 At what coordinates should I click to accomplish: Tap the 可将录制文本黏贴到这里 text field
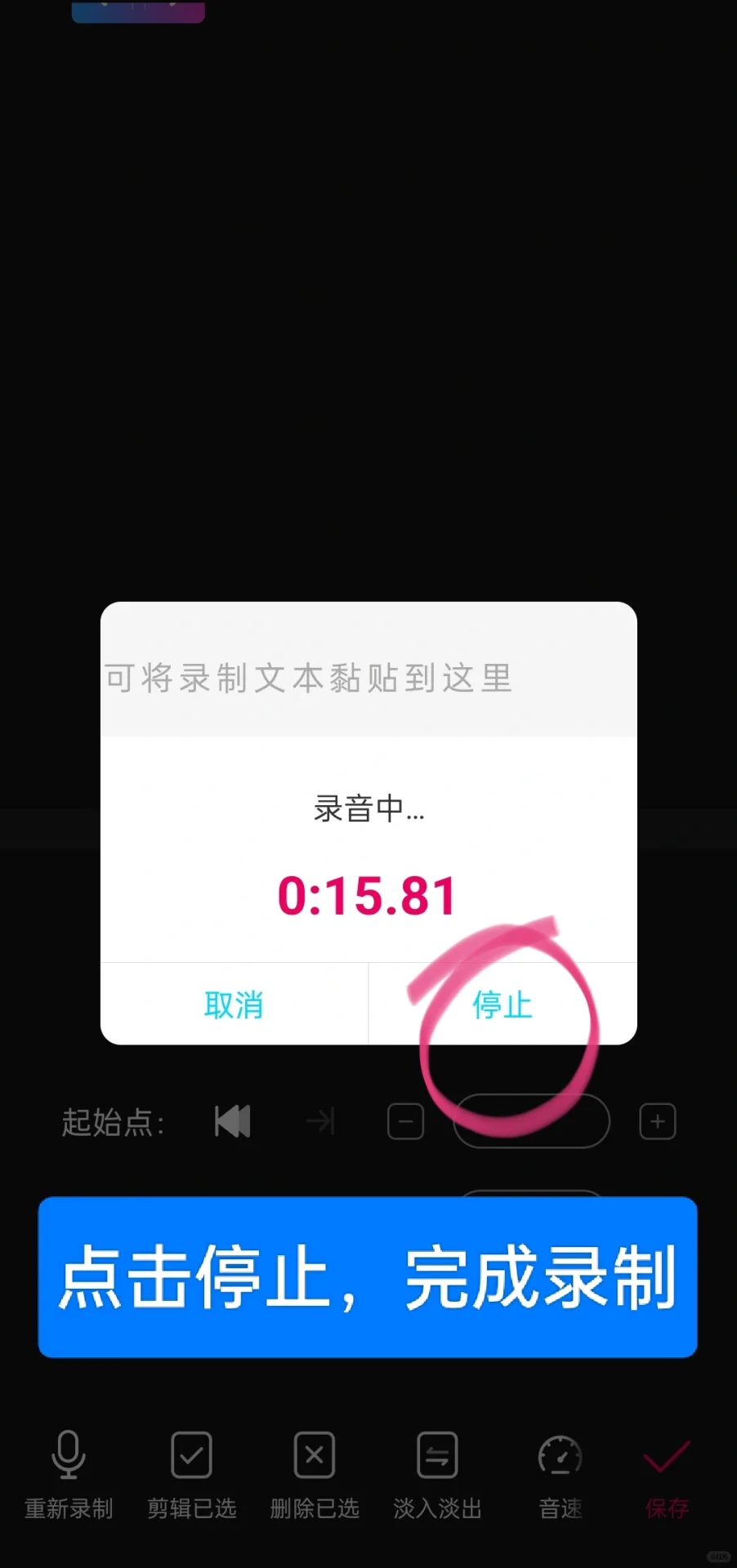click(x=368, y=678)
